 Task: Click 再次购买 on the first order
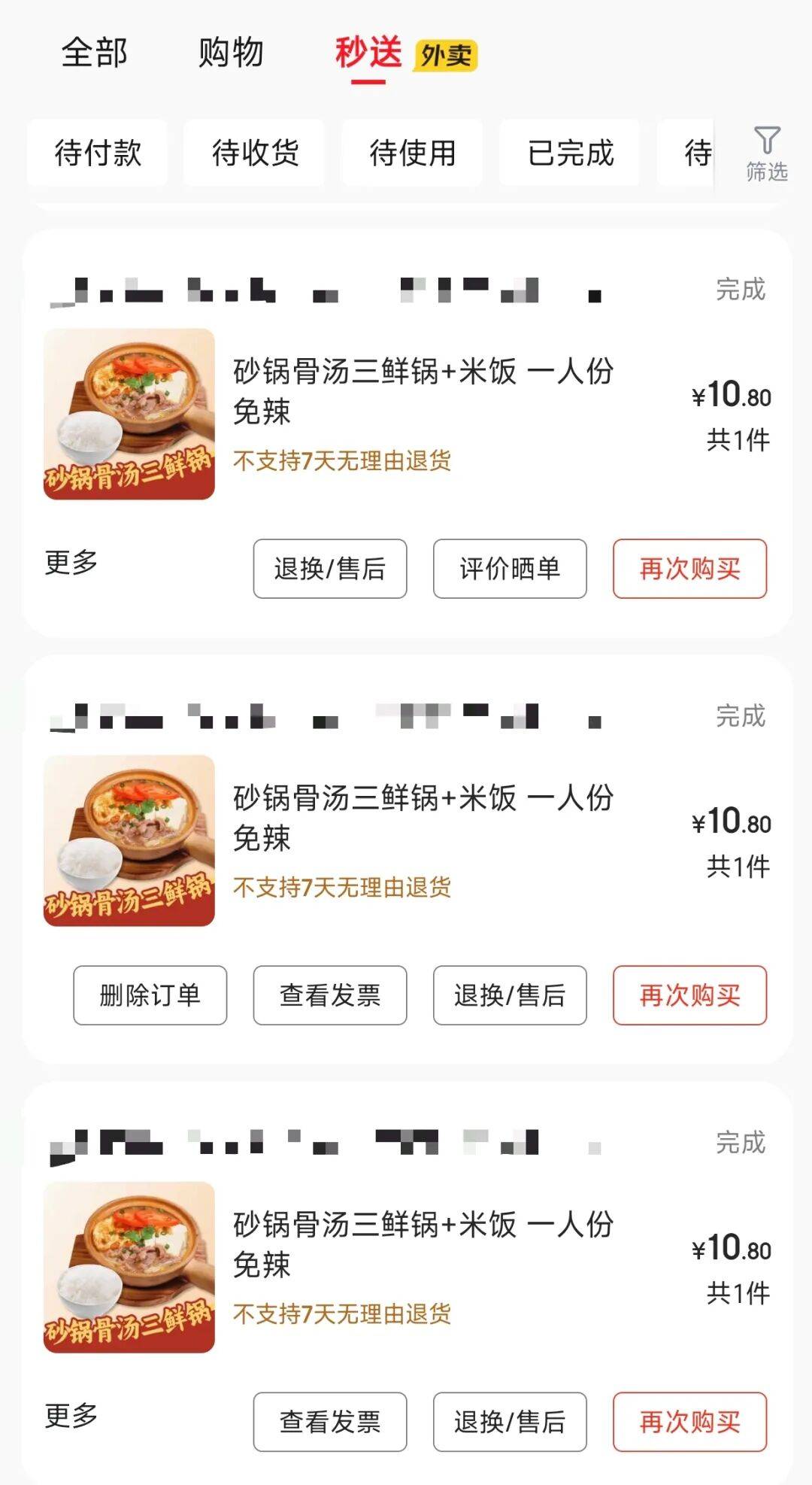click(x=689, y=569)
